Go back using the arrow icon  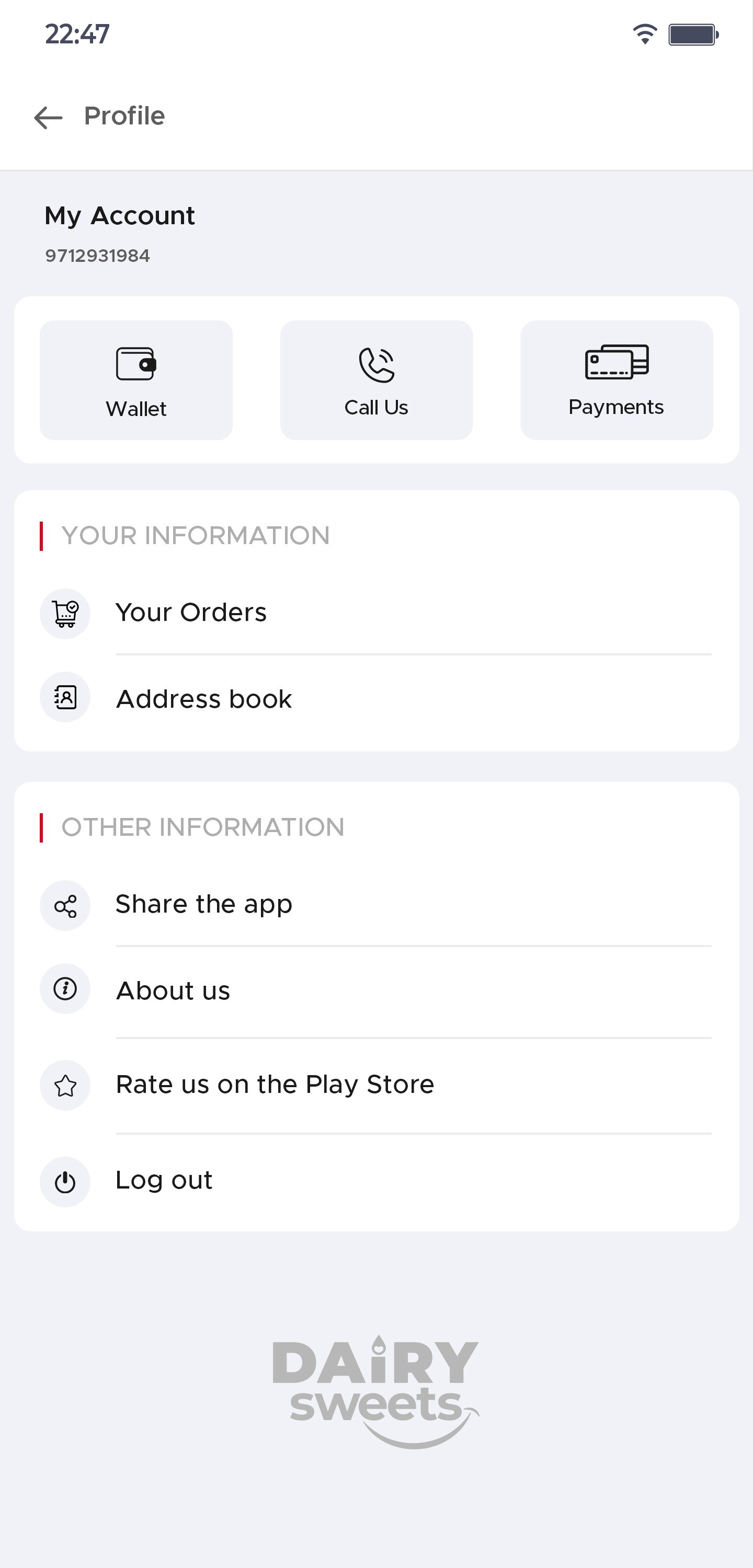point(48,117)
